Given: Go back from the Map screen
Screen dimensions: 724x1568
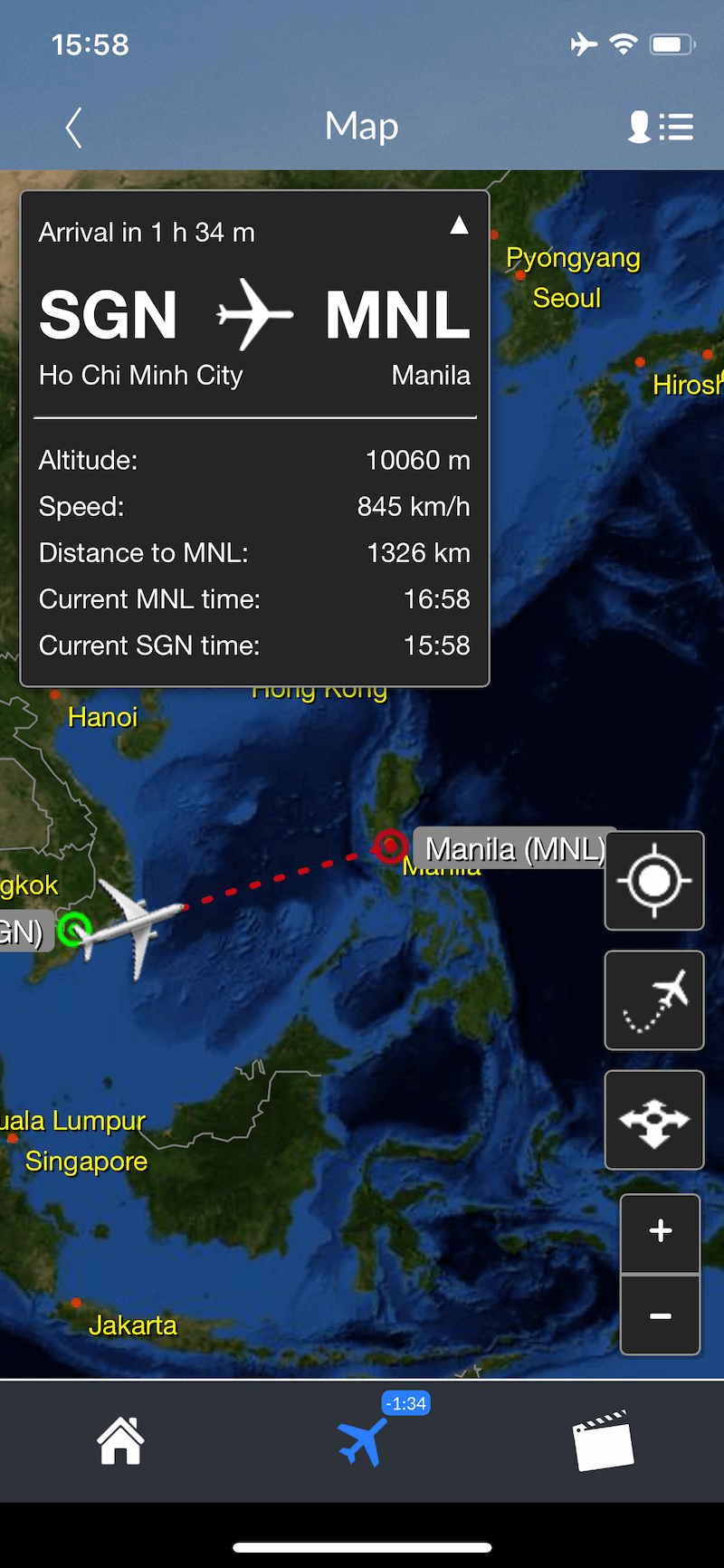Looking at the screenshot, I should click(x=74, y=128).
